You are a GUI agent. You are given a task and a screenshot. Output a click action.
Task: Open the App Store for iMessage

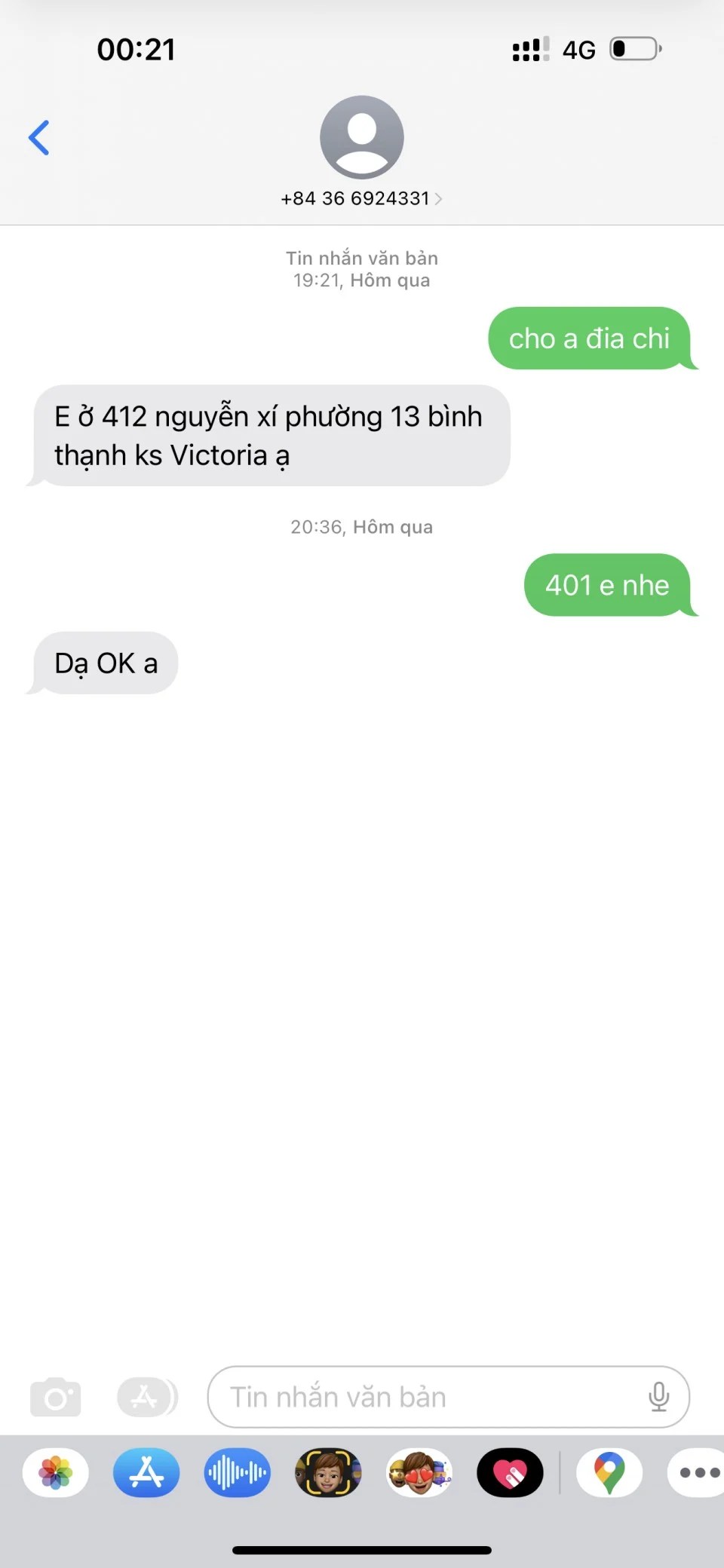[x=146, y=1472]
